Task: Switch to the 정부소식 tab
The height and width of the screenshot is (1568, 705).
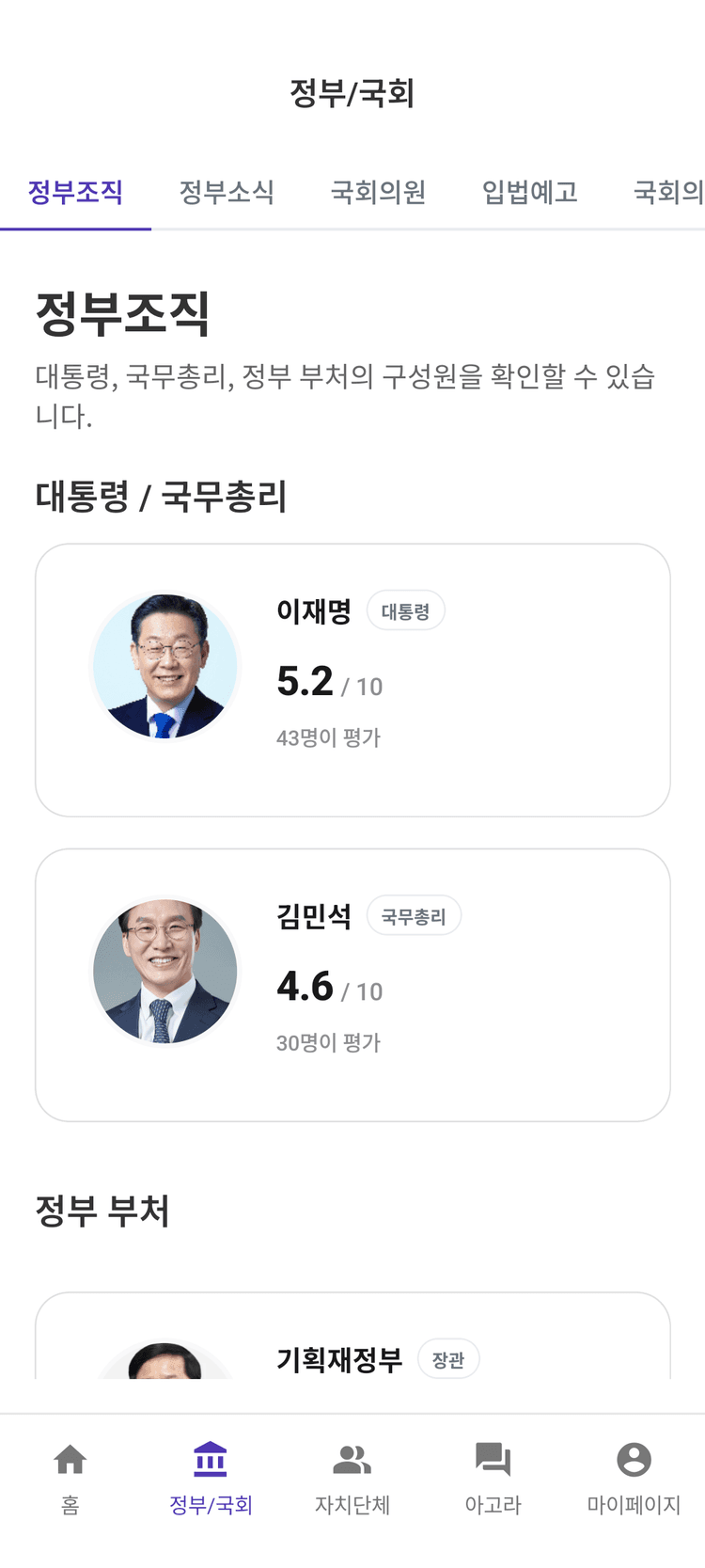Action: coord(227,193)
